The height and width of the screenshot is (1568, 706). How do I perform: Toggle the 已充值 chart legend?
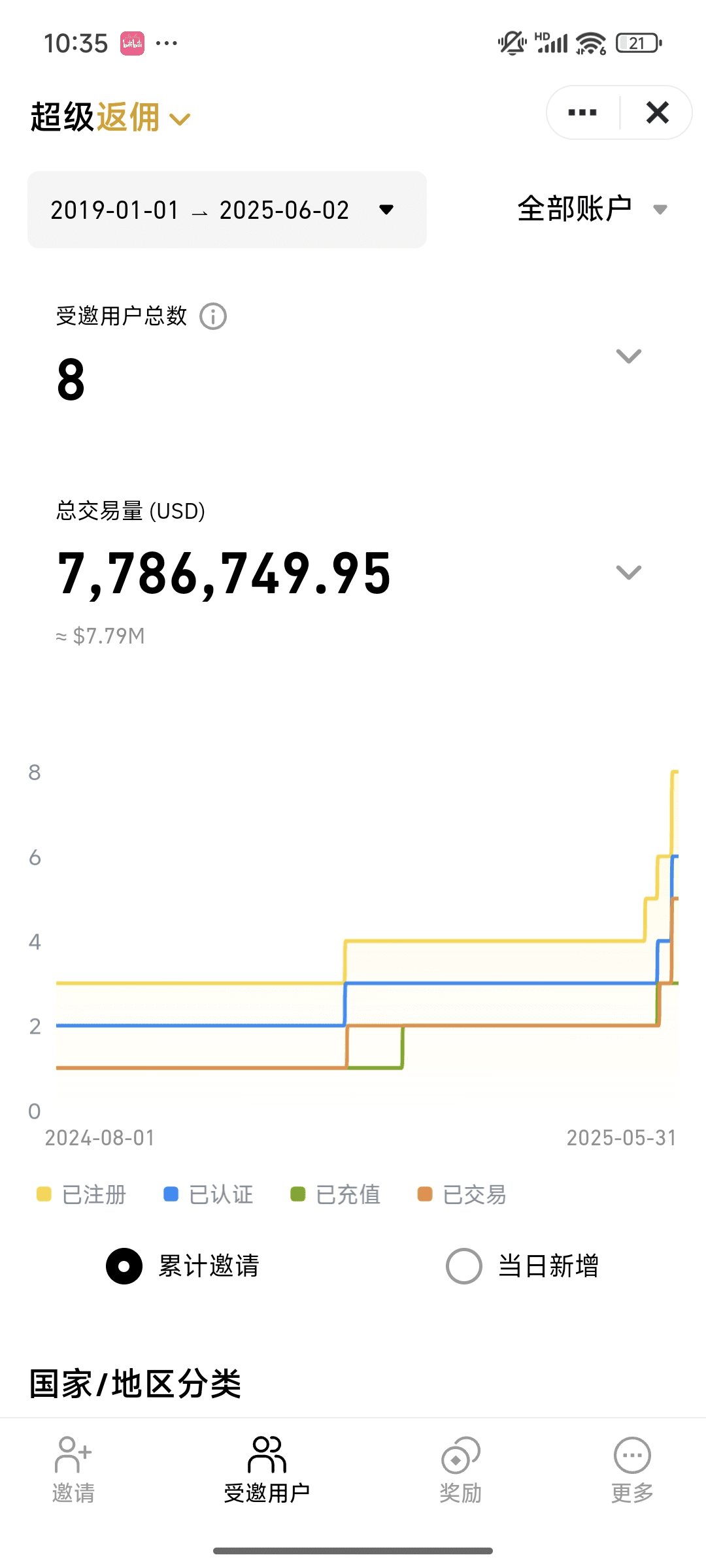(x=335, y=1194)
